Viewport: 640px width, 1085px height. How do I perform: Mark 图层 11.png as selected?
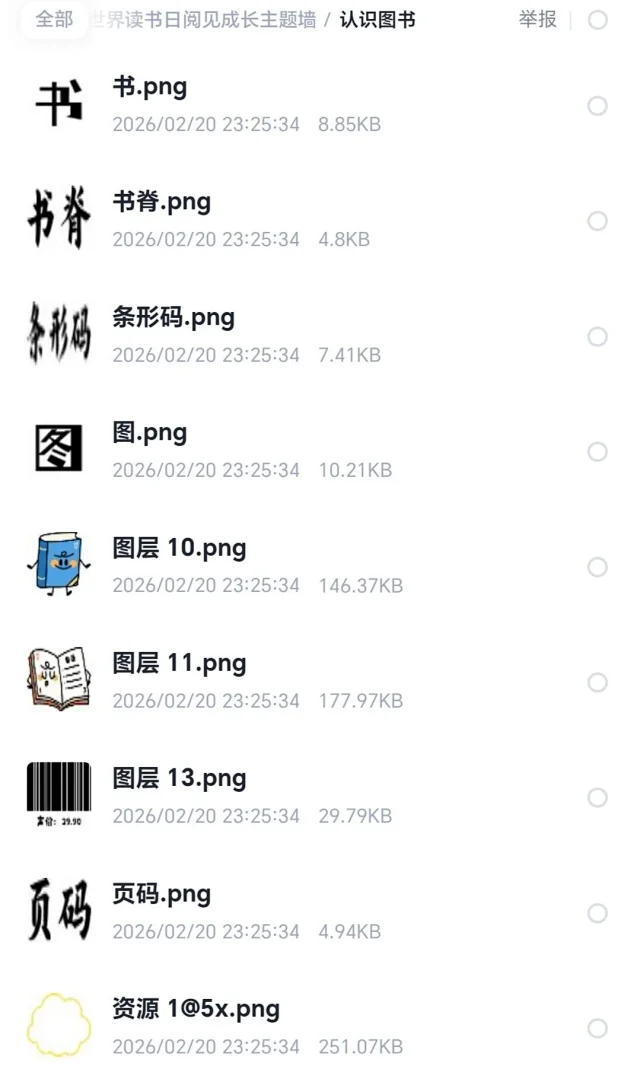598,682
